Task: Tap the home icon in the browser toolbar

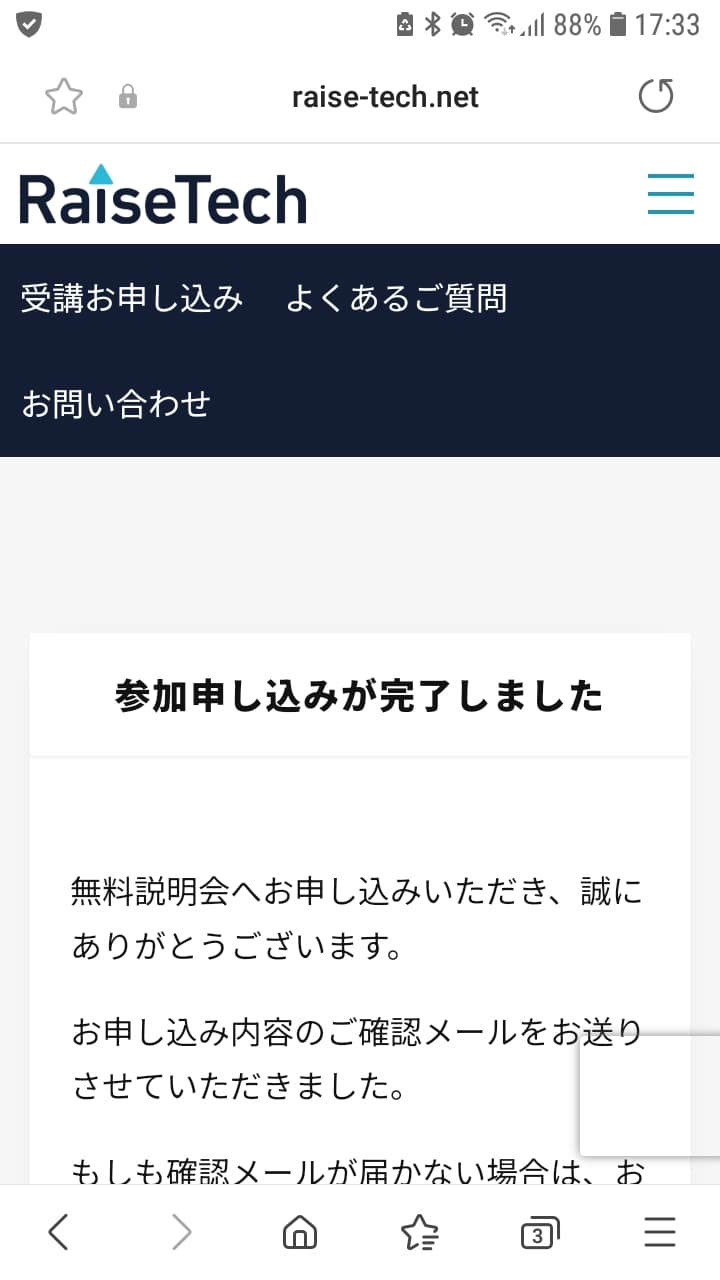Action: 299,1231
